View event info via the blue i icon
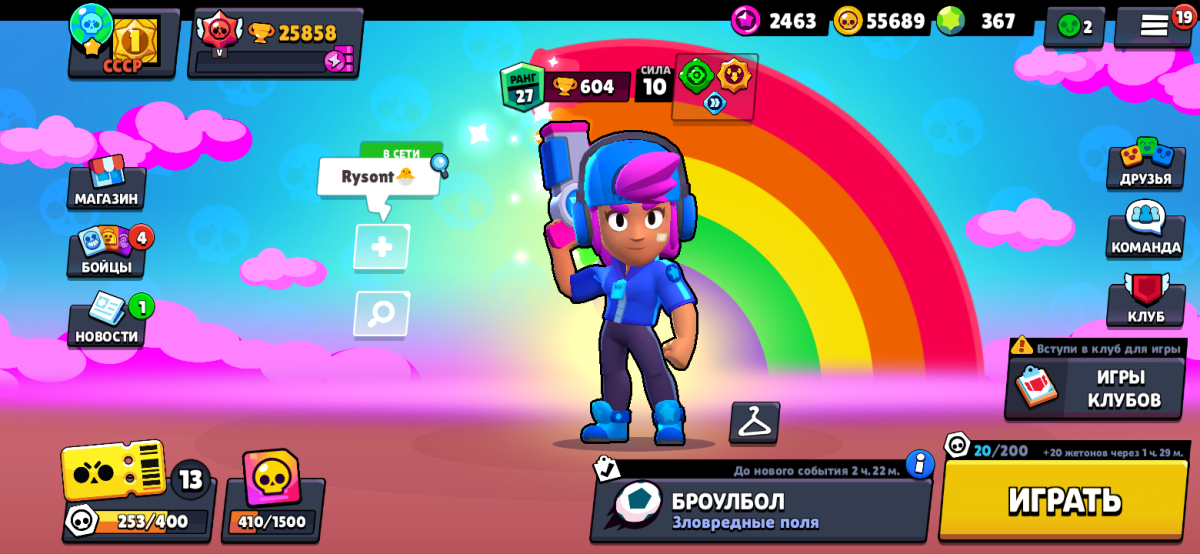 (x=919, y=464)
